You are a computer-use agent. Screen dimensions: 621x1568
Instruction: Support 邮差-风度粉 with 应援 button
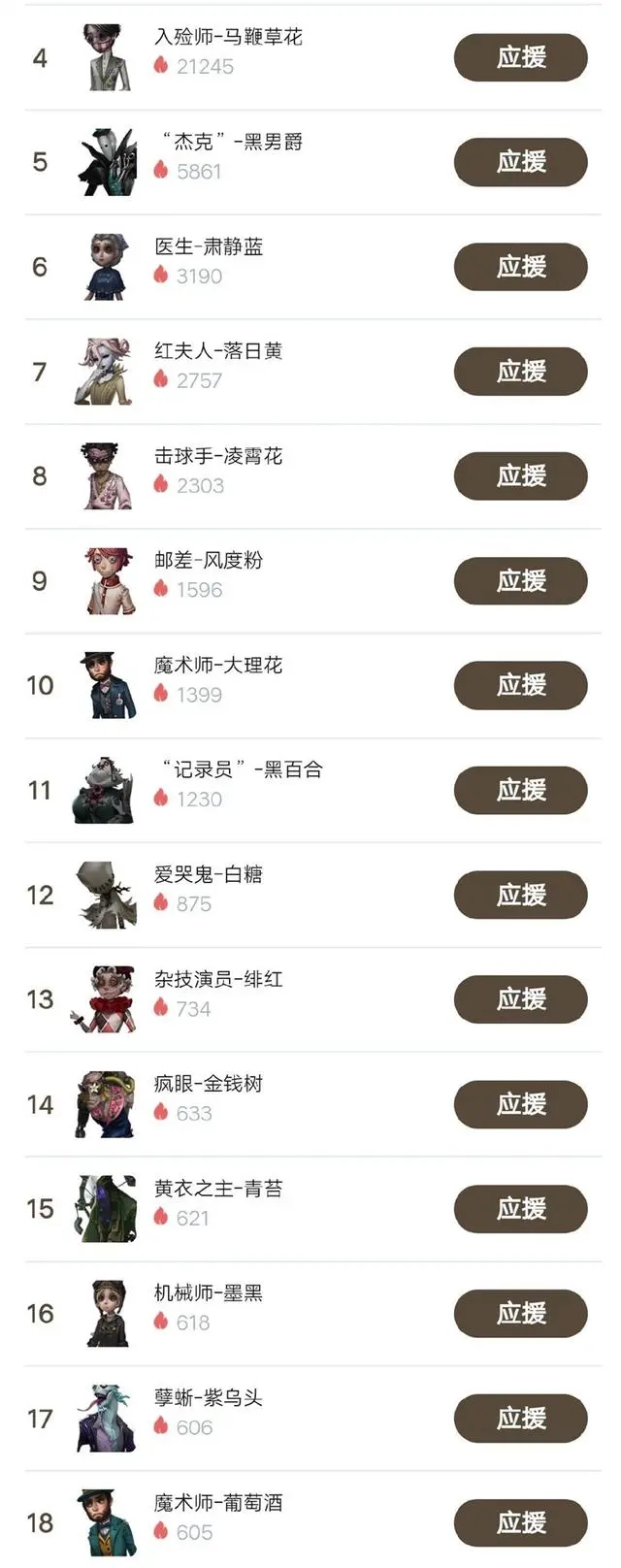click(x=520, y=581)
